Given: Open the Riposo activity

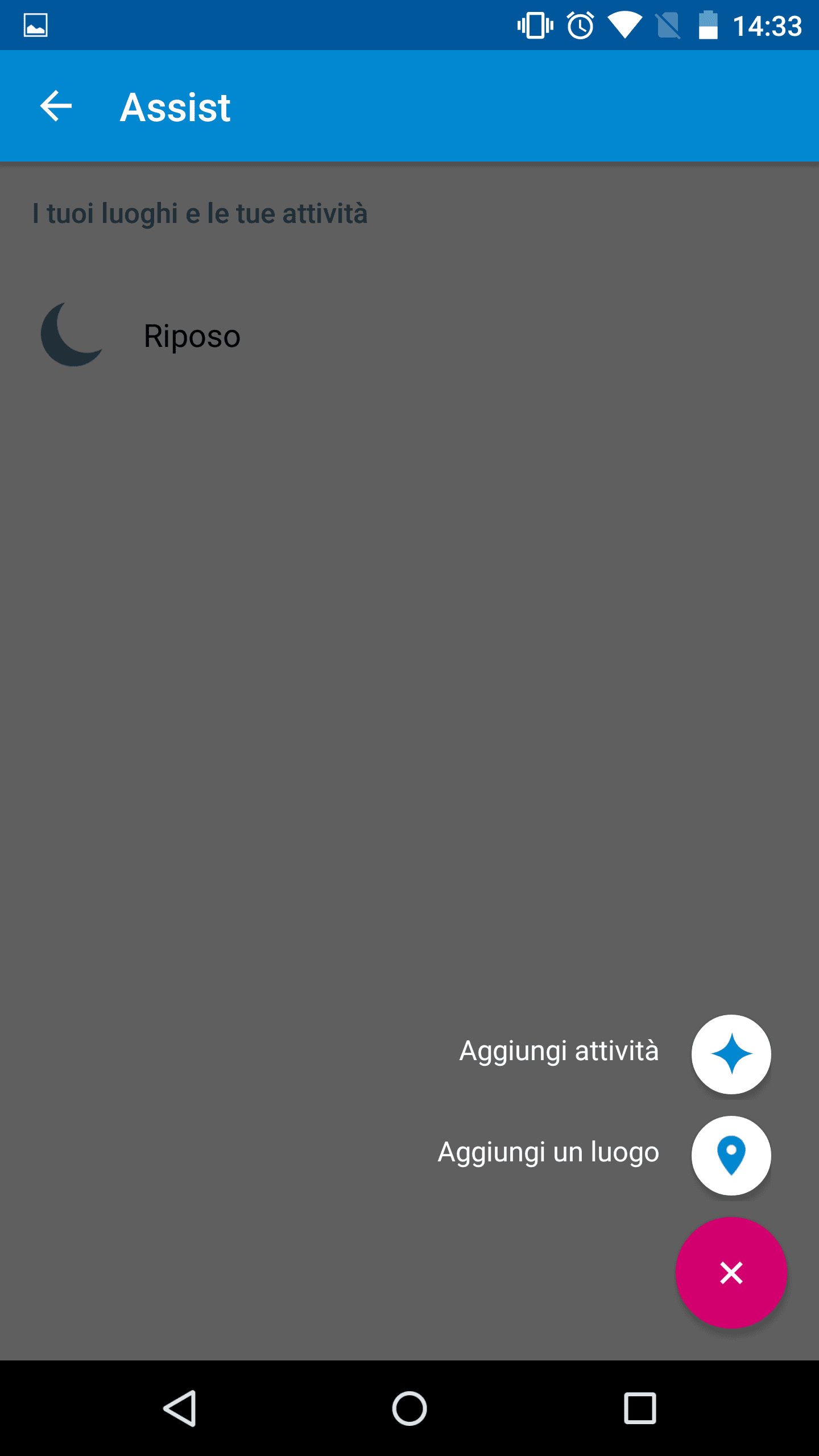Looking at the screenshot, I should (x=409, y=335).
